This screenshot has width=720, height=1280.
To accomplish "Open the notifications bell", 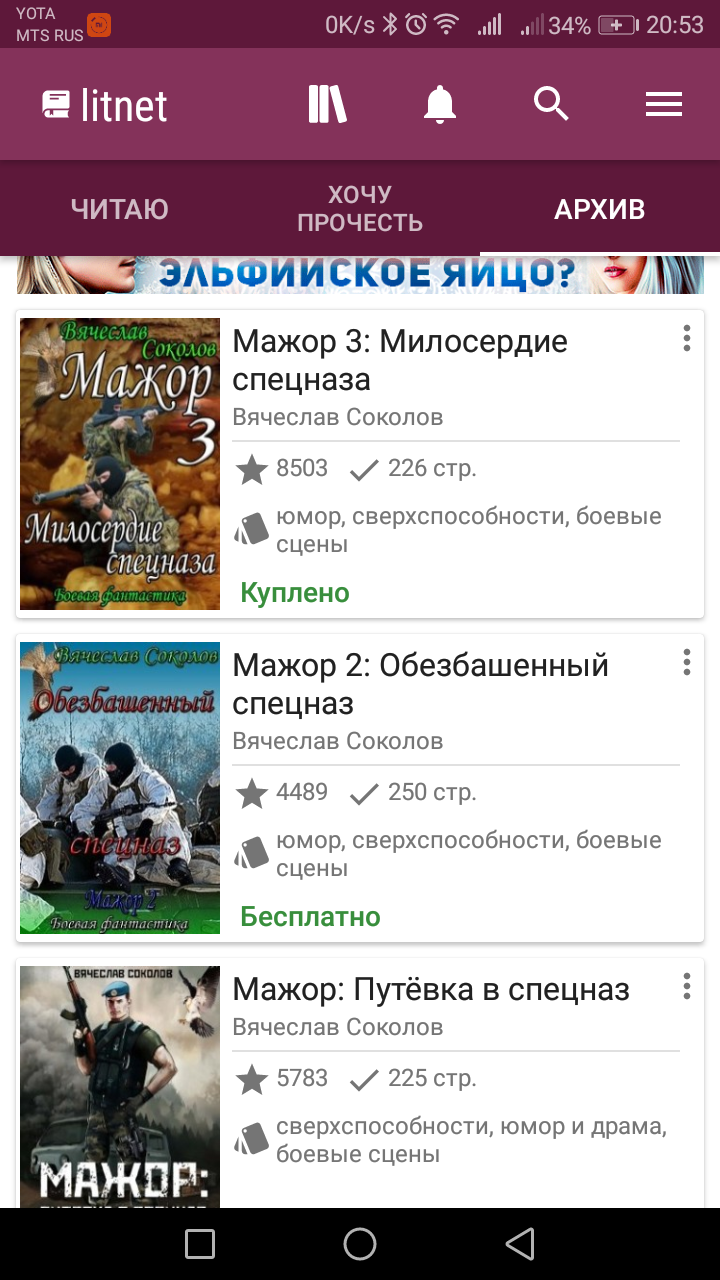I will coord(440,104).
